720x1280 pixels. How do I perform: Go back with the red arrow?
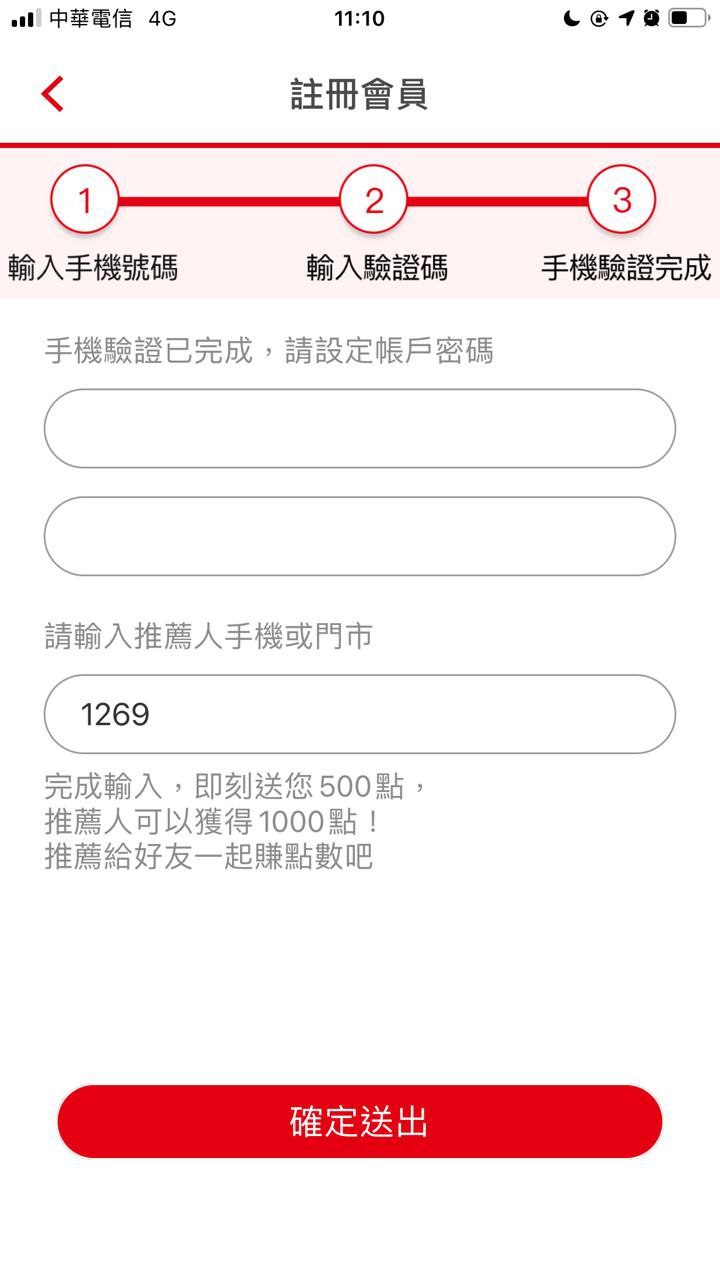52,94
